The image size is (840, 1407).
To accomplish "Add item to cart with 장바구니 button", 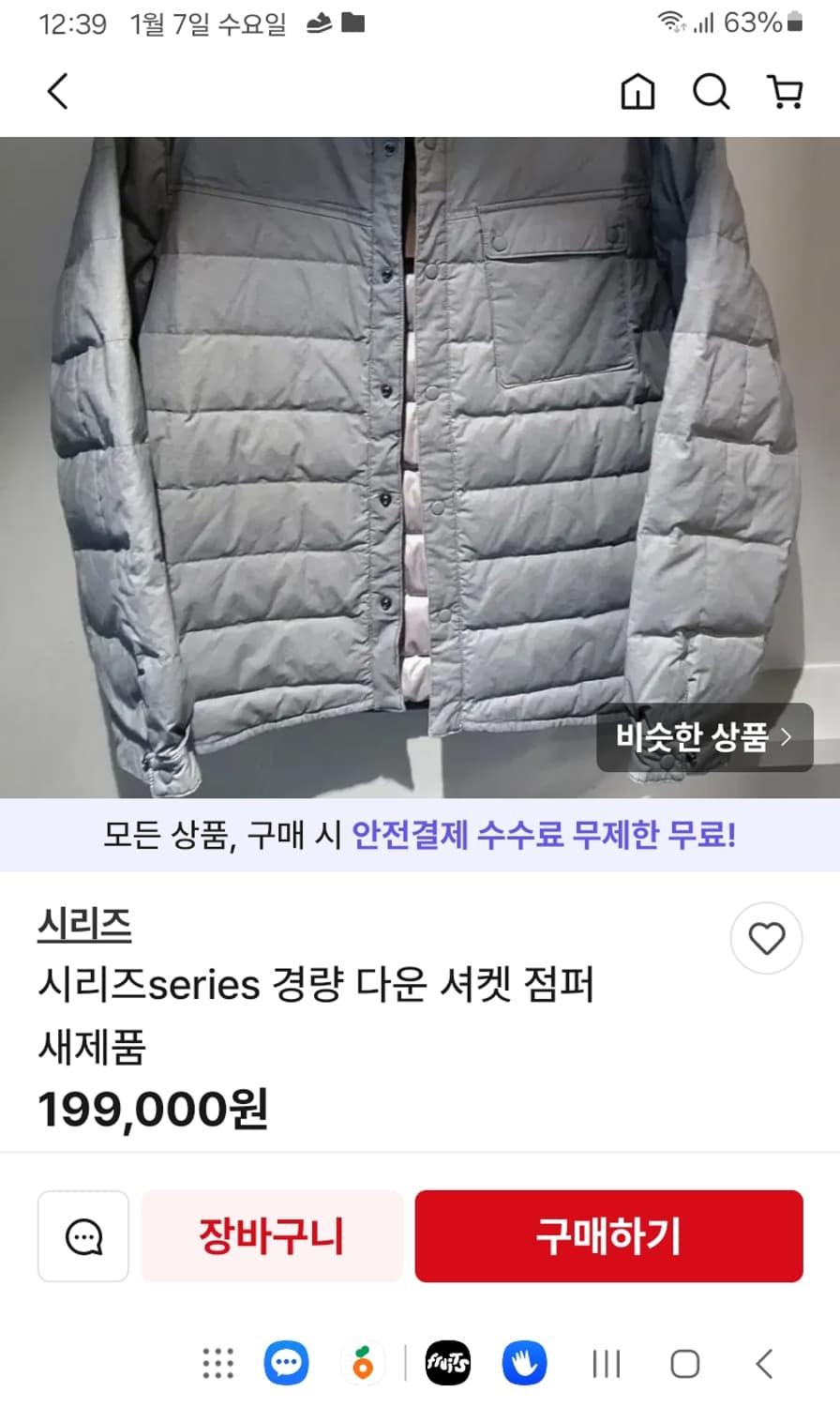I will [271, 1236].
